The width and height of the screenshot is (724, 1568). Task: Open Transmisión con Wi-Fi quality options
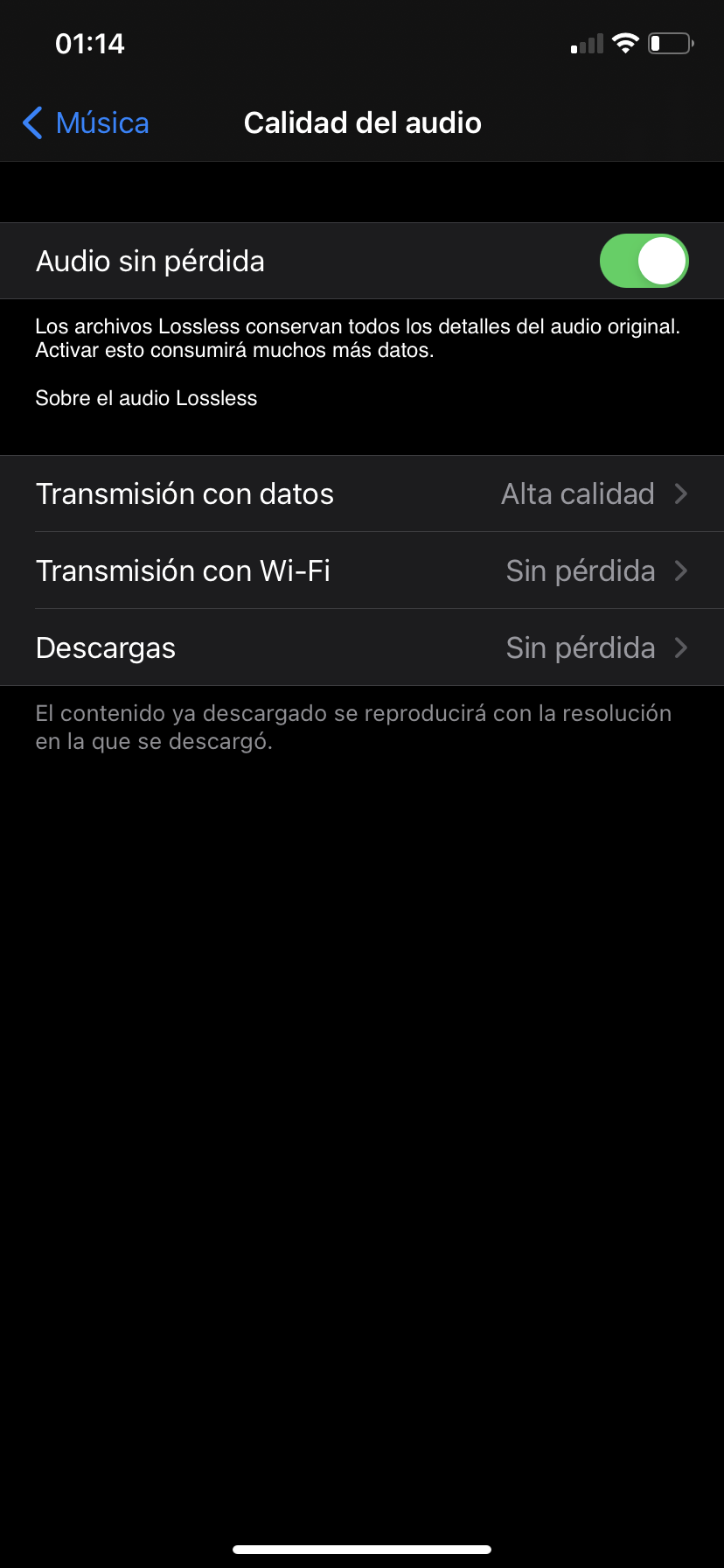[x=362, y=570]
